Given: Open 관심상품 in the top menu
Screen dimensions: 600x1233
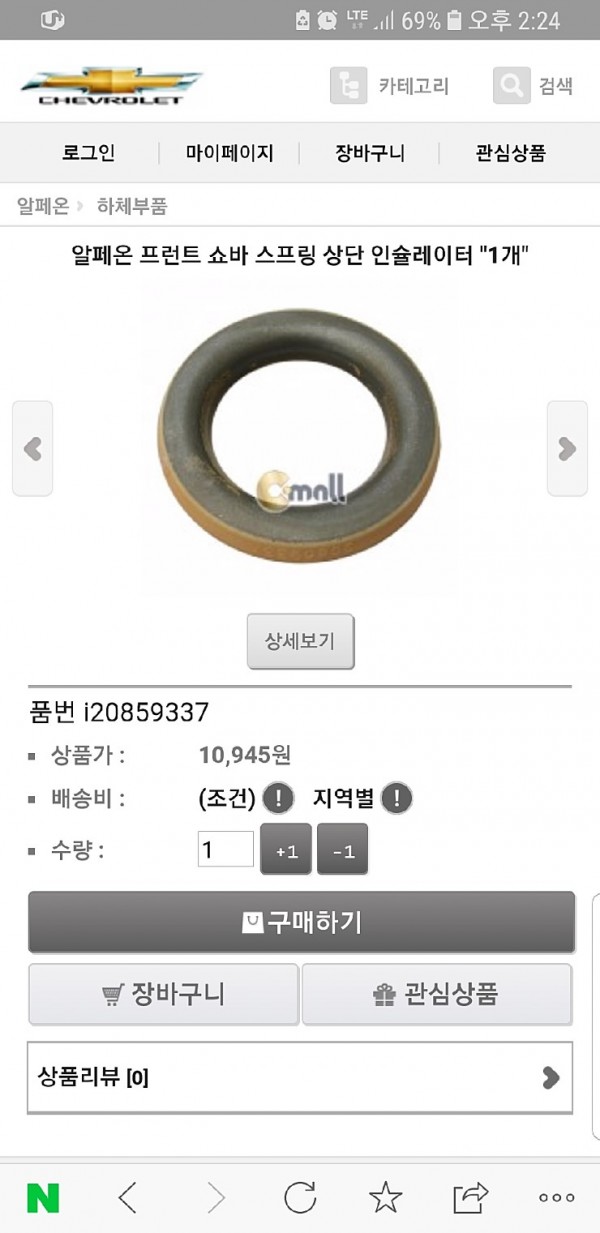Looking at the screenshot, I should pyautogui.click(x=510, y=153).
